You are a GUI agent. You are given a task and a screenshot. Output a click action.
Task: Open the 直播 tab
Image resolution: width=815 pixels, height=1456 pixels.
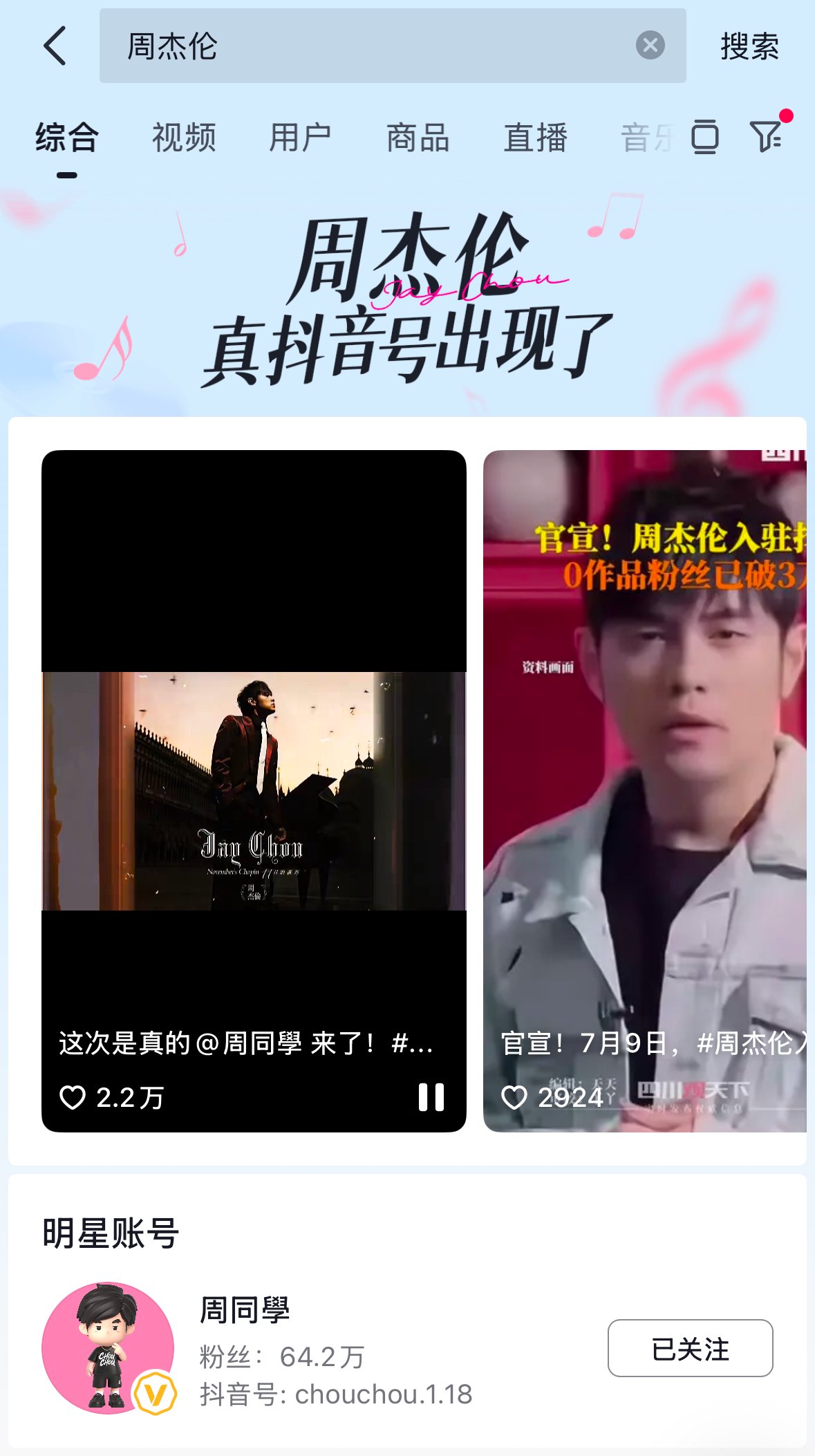point(536,137)
